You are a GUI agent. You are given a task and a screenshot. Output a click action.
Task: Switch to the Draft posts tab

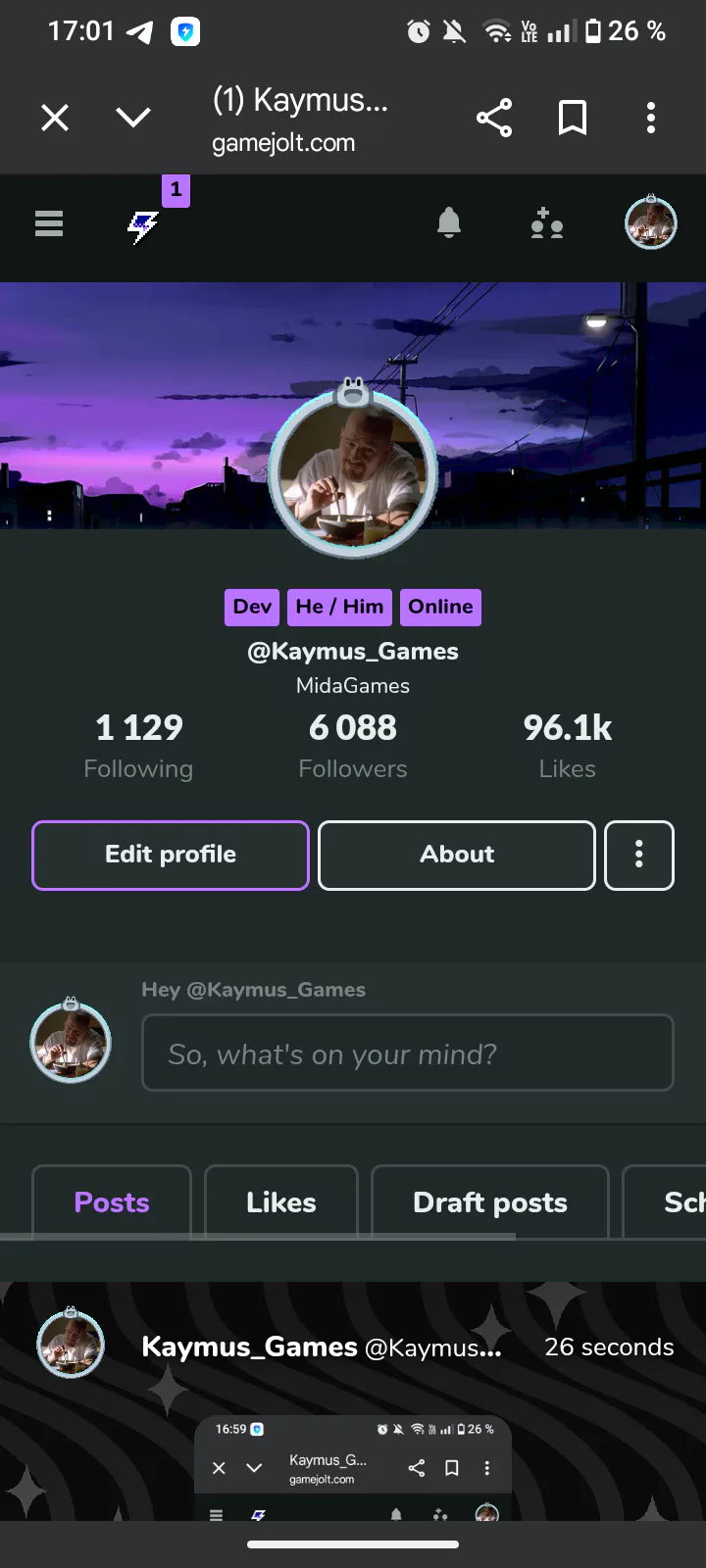(490, 1202)
